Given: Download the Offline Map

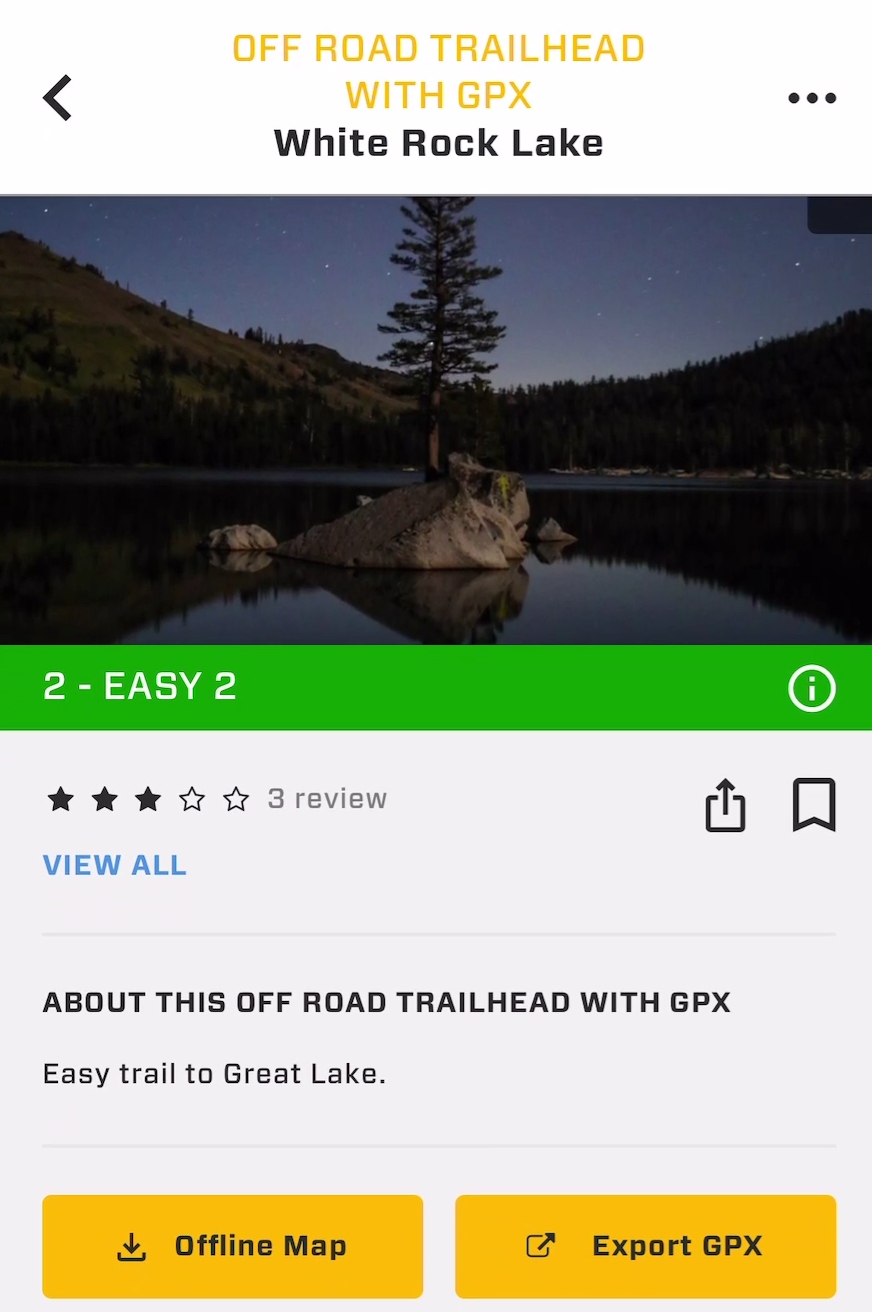Looking at the screenshot, I should [232, 1246].
